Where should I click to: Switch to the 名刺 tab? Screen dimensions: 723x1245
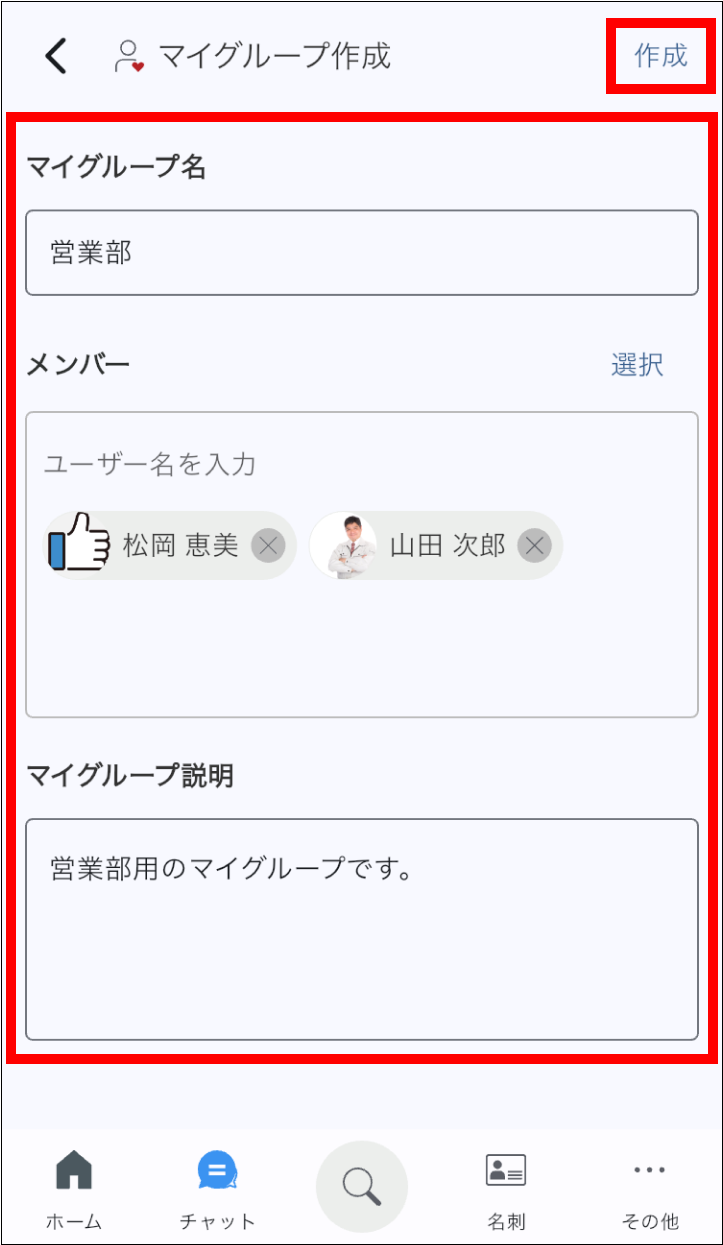[x=506, y=1190]
